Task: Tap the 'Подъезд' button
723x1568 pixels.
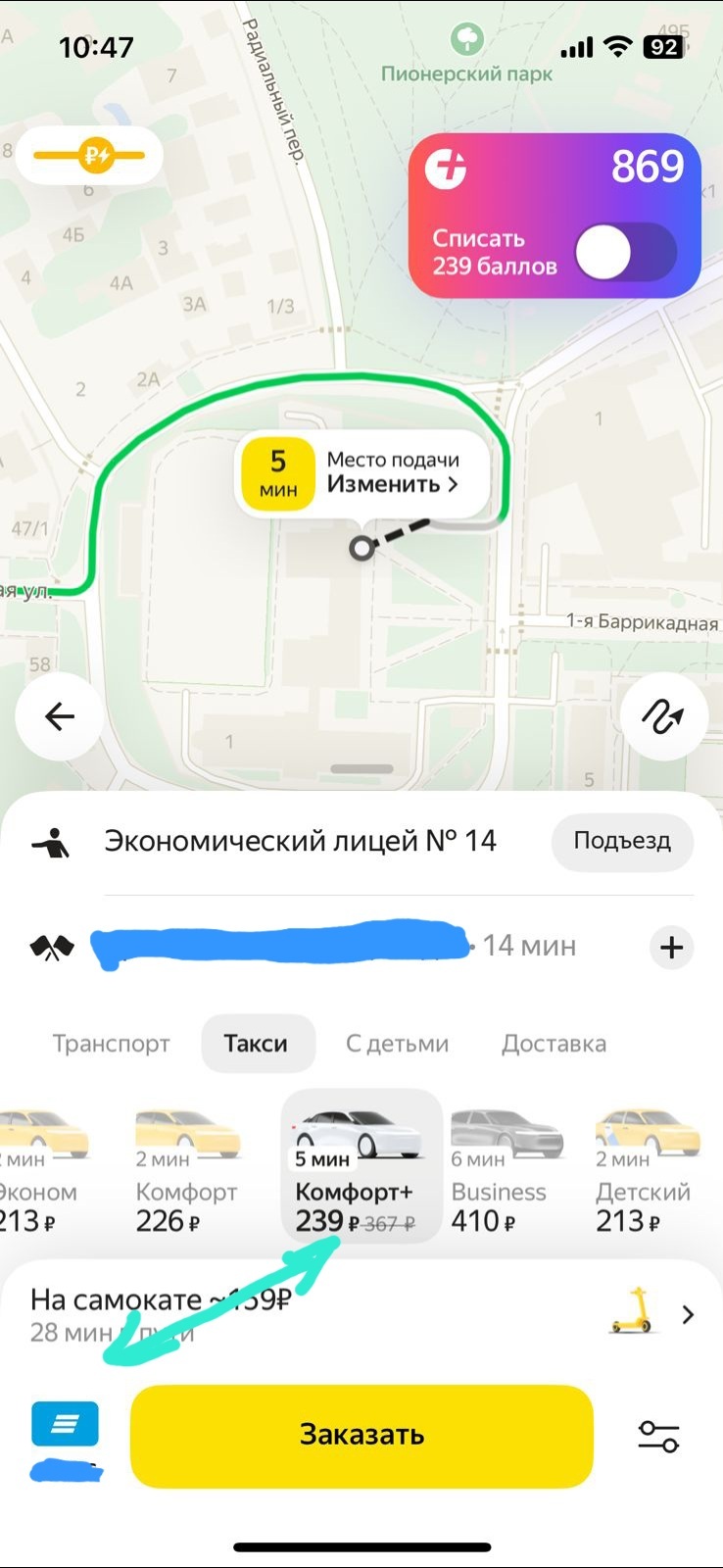Action: pyautogui.click(x=622, y=841)
